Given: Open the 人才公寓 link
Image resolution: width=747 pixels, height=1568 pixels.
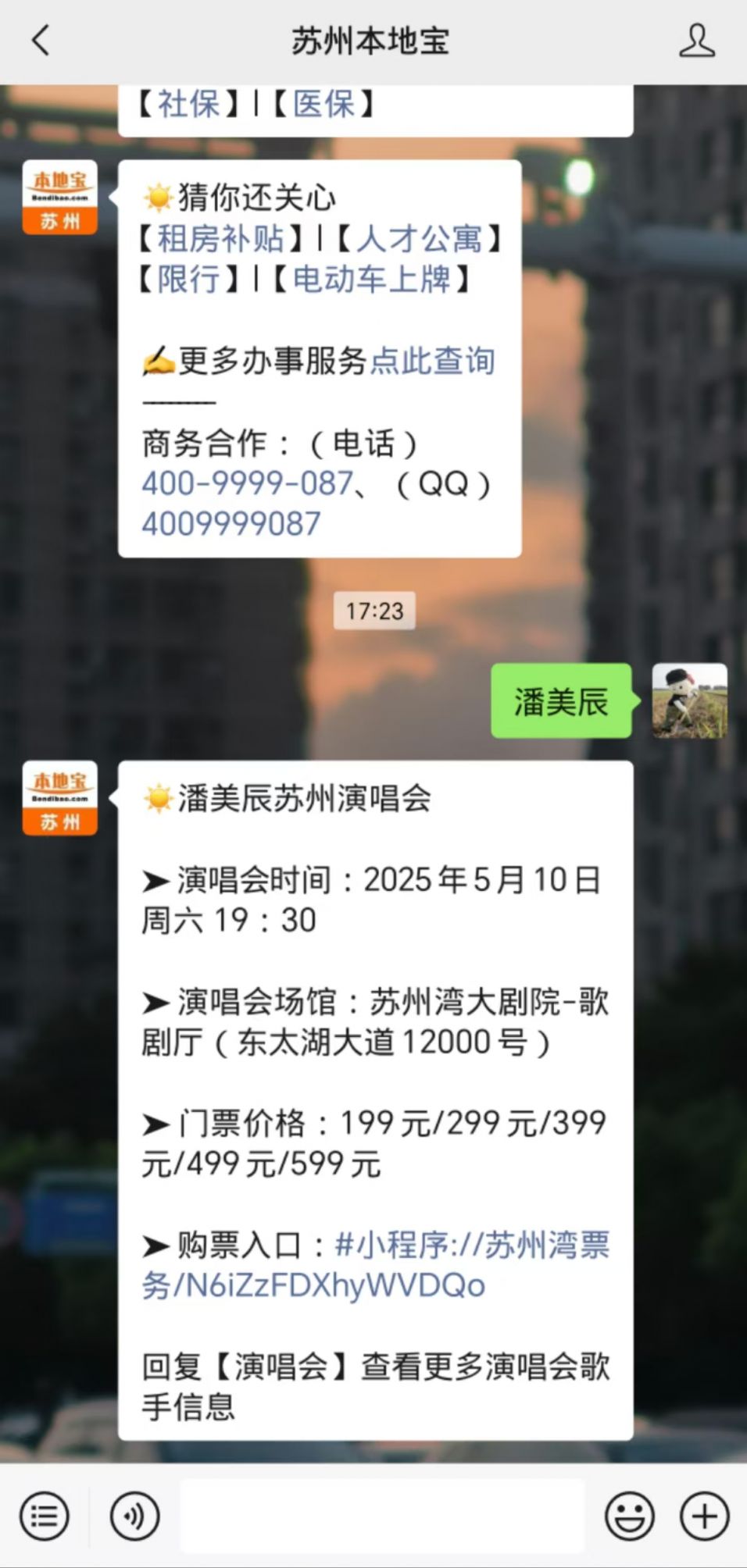Looking at the screenshot, I should click(419, 239).
